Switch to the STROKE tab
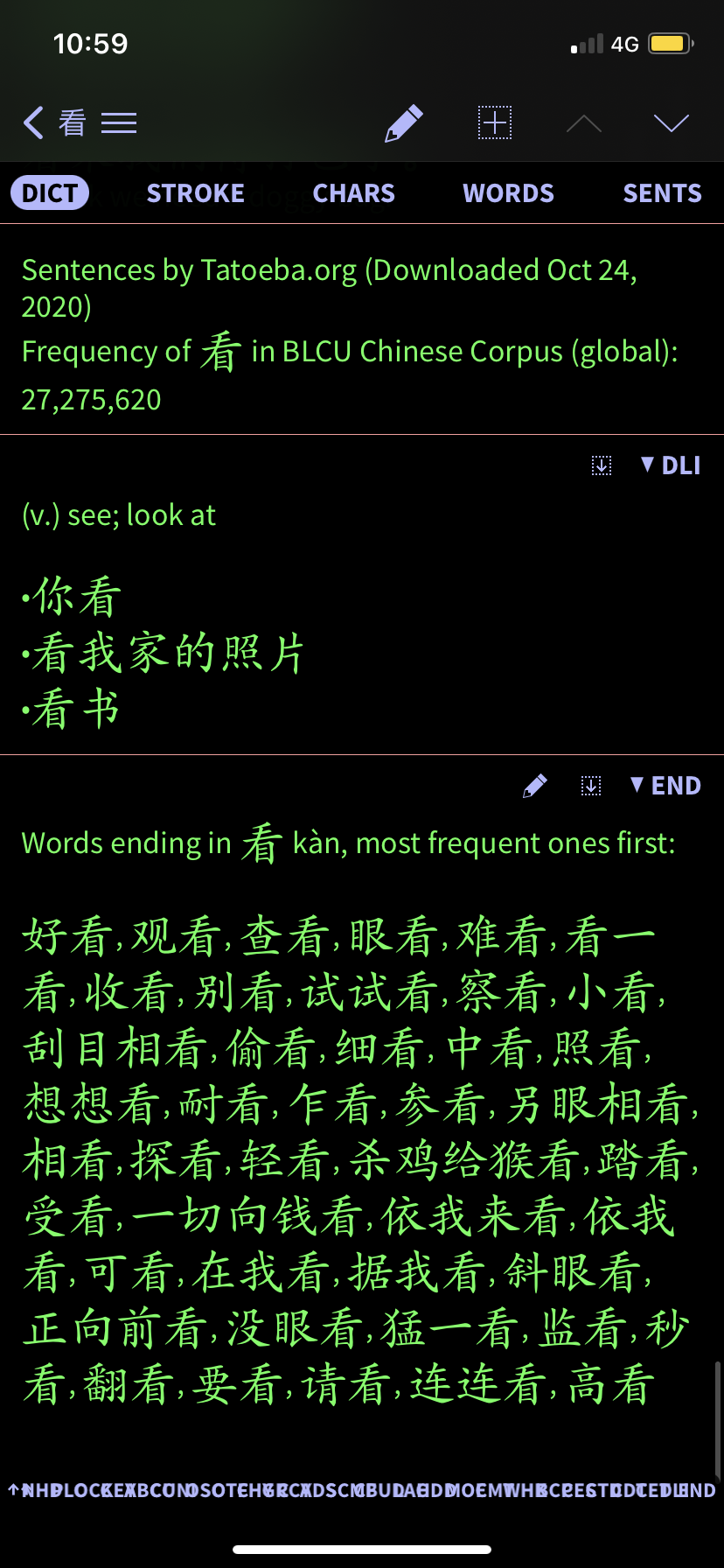This screenshot has height=1568, width=724. (196, 193)
